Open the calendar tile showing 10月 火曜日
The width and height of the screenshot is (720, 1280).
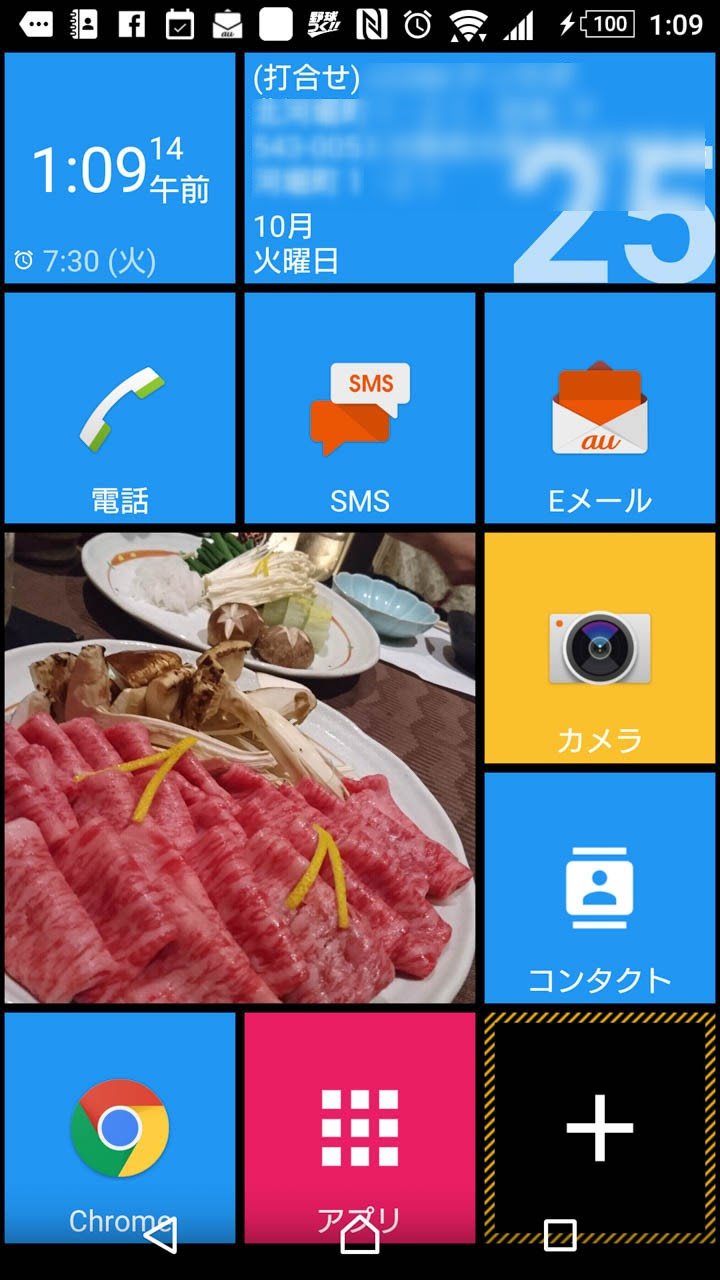[x=480, y=168]
